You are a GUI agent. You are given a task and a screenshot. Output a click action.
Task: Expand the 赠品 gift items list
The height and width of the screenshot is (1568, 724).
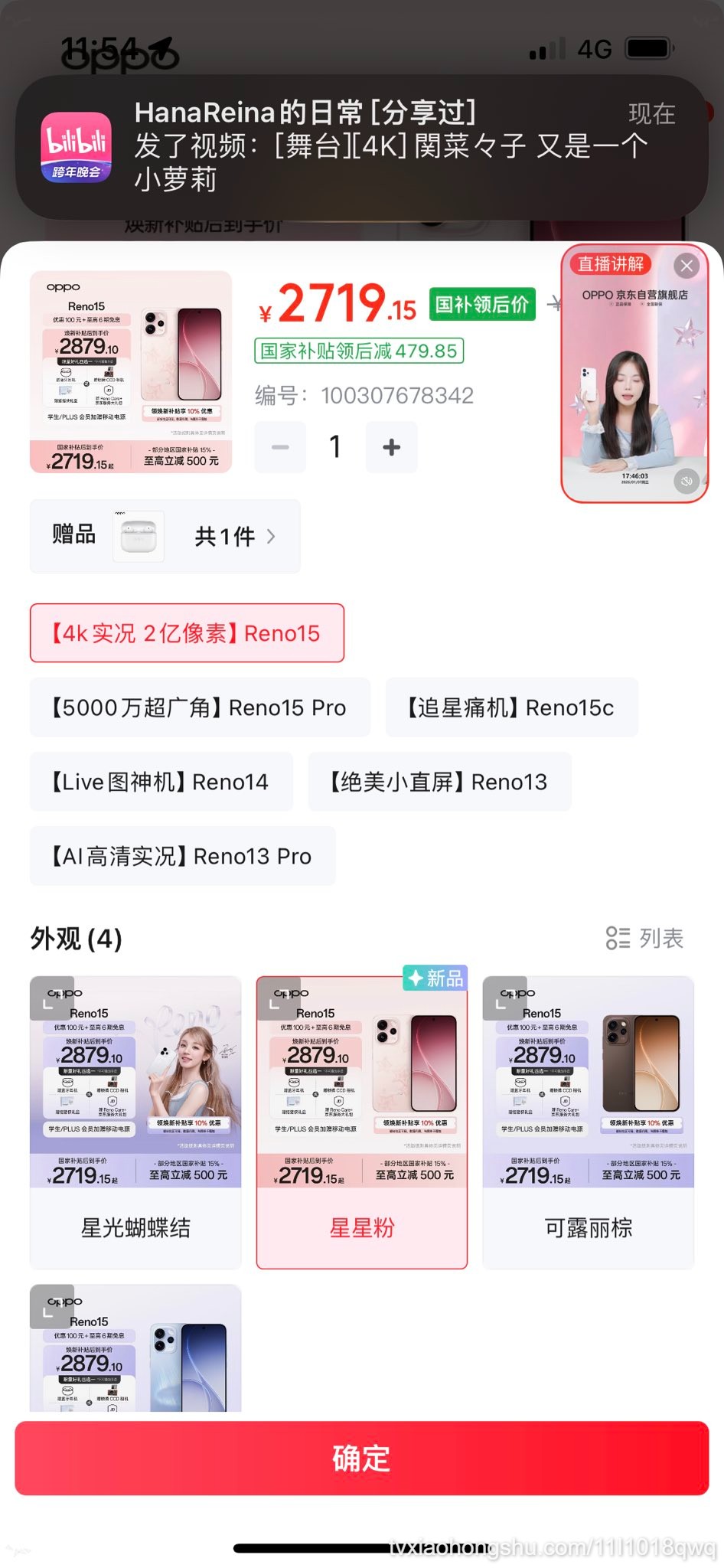click(269, 537)
